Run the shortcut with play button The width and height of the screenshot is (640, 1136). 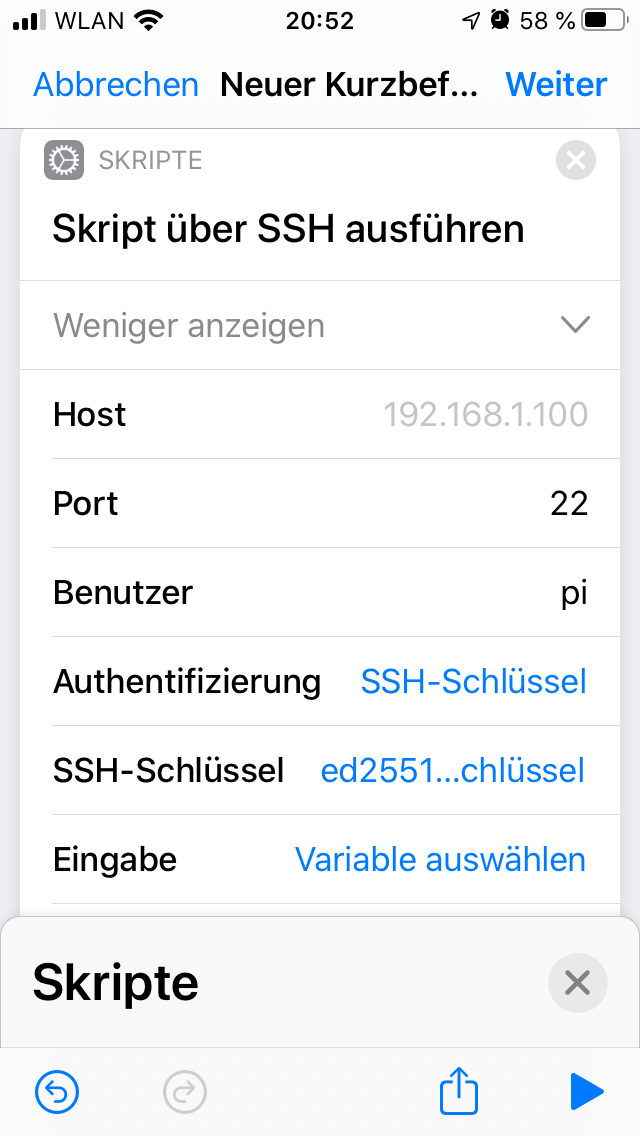(x=586, y=1092)
